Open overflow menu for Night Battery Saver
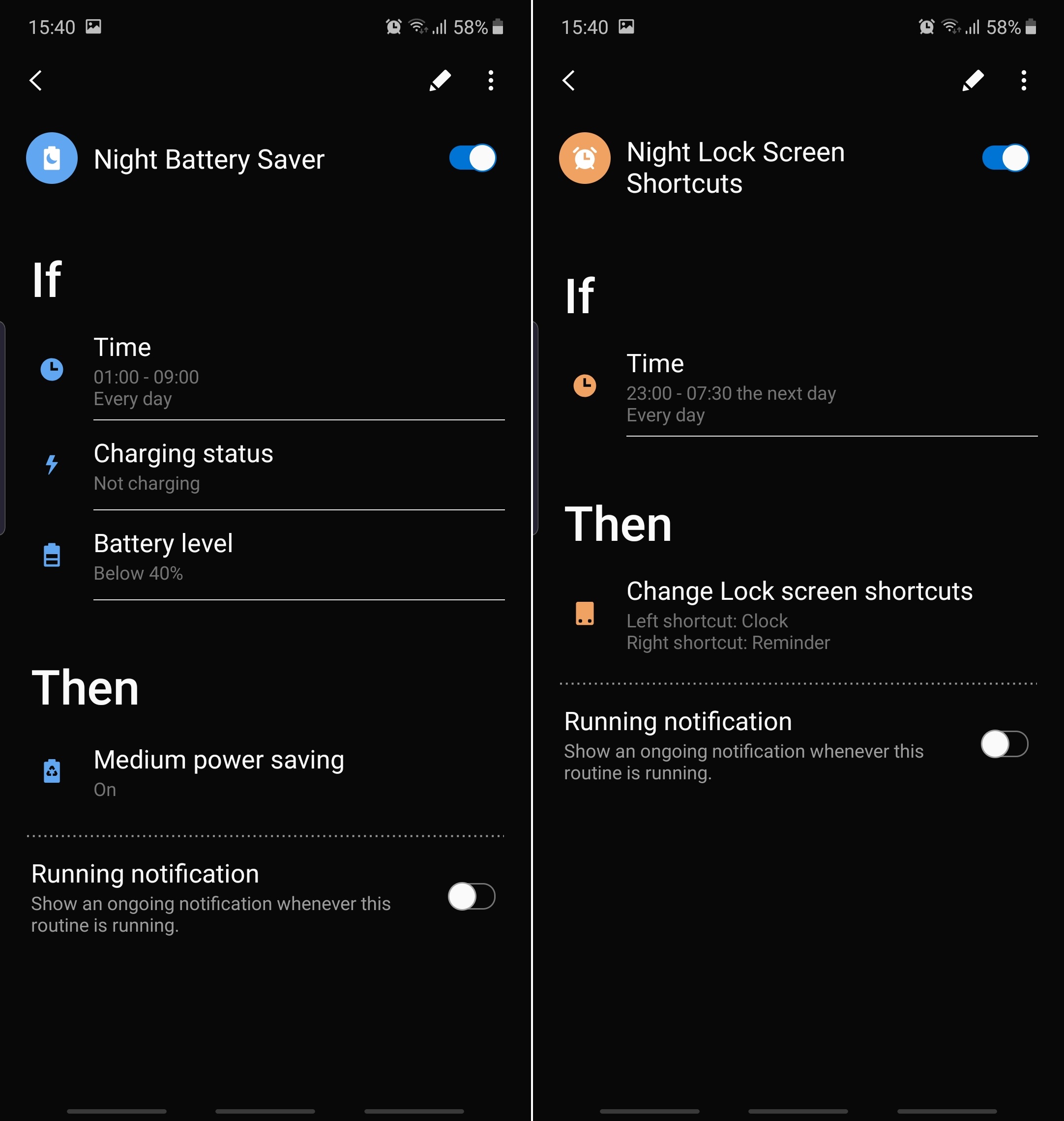Image resolution: width=1064 pixels, height=1121 pixels. 491,81
